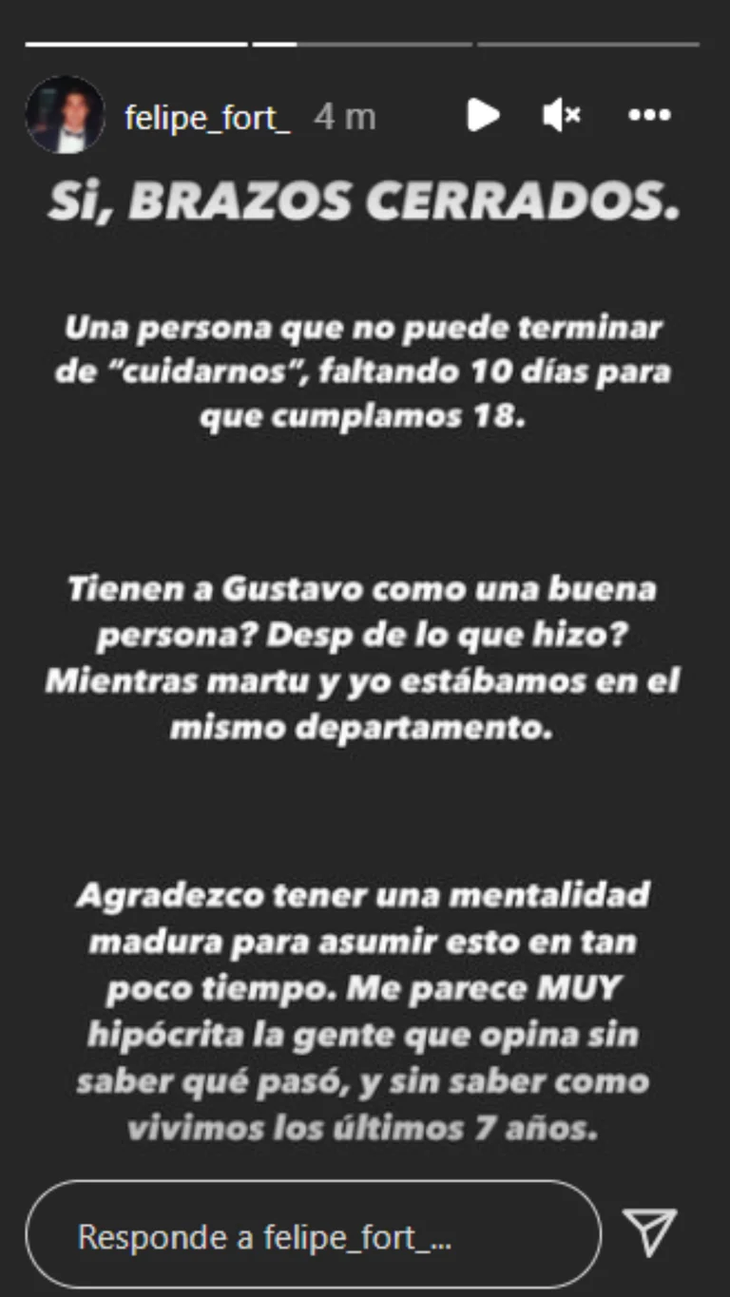This screenshot has height=1297, width=730.
Task: Open the three-dot options menu
Action: point(649,116)
